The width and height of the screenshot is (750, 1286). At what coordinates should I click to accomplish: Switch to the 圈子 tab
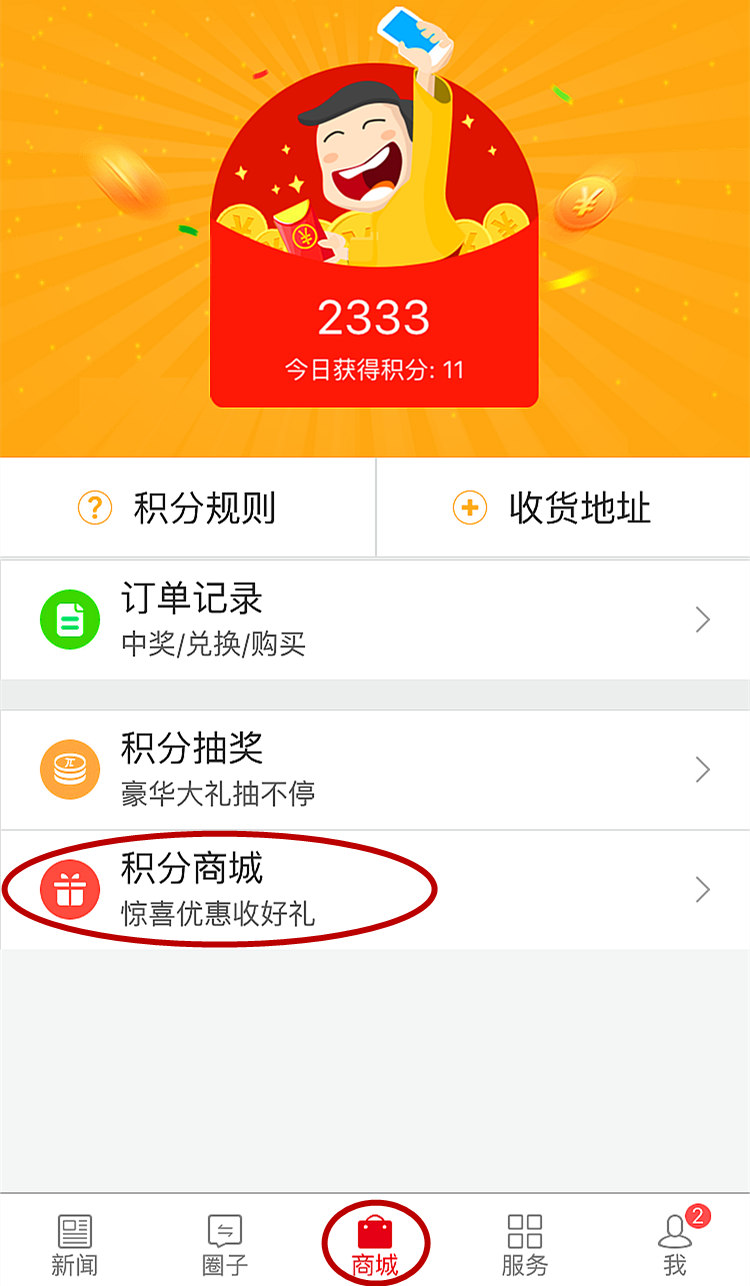point(225,1243)
